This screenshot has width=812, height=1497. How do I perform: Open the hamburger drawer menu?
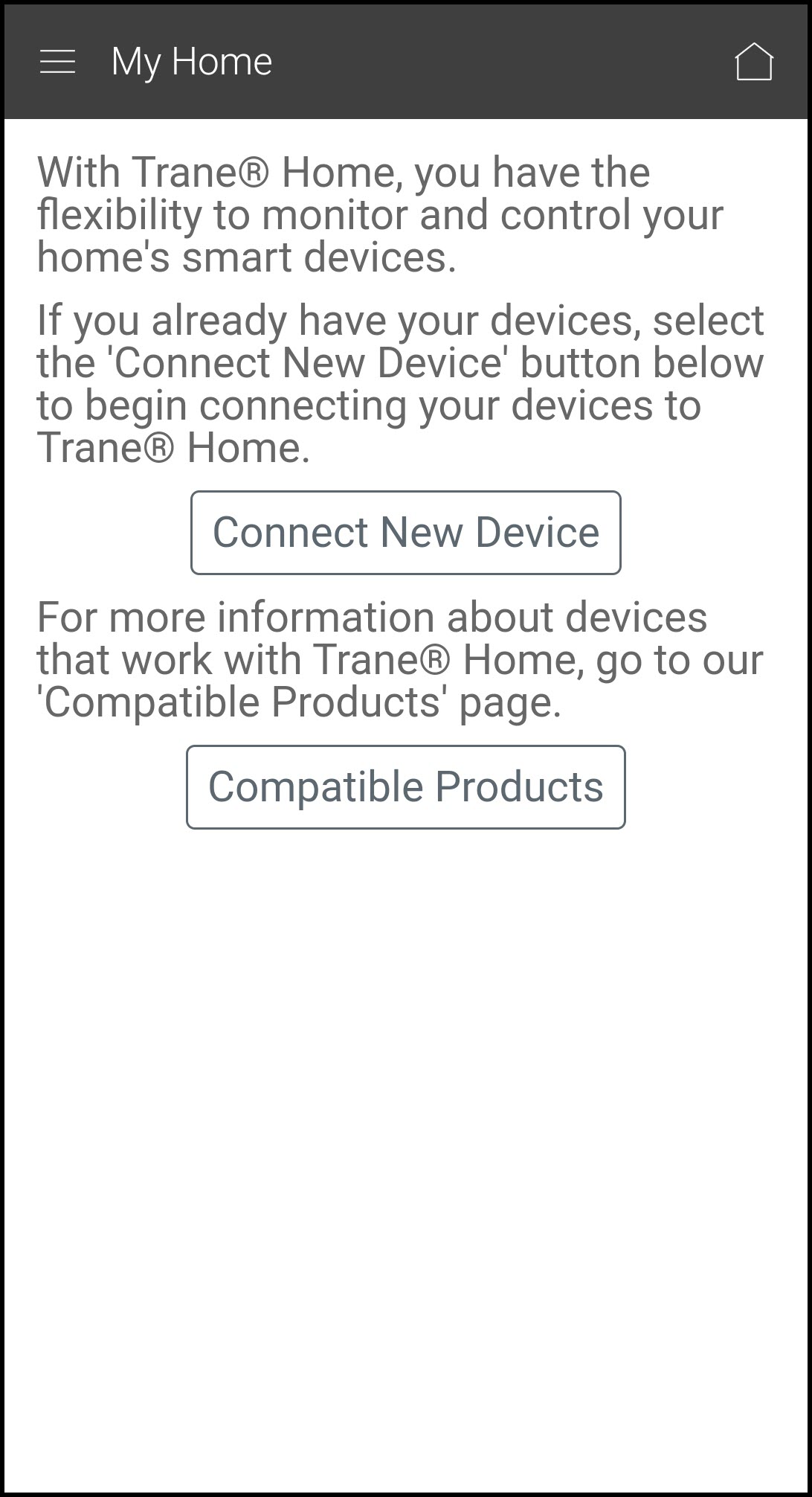pyautogui.click(x=57, y=62)
